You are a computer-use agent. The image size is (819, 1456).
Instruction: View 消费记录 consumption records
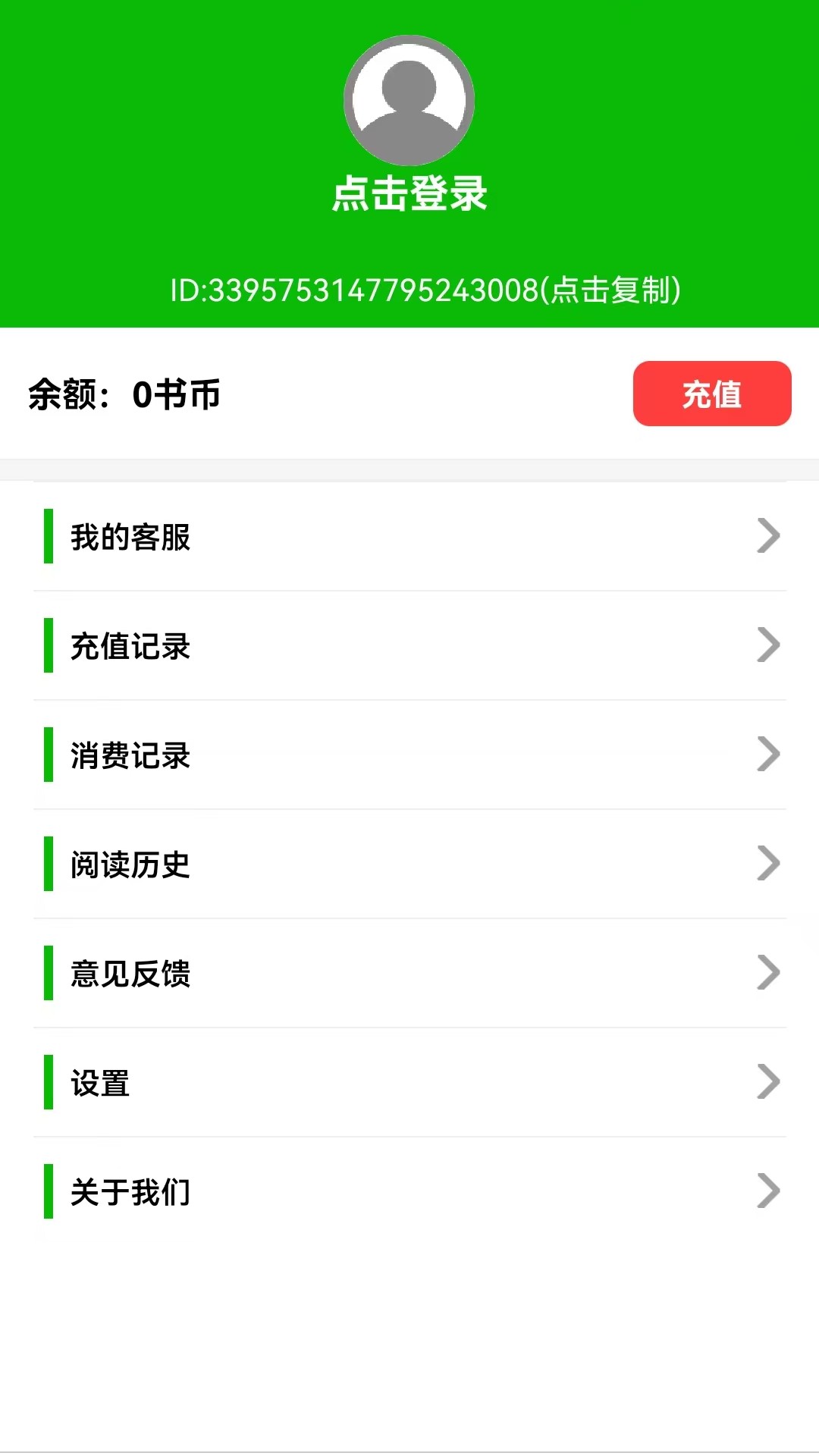click(x=409, y=755)
